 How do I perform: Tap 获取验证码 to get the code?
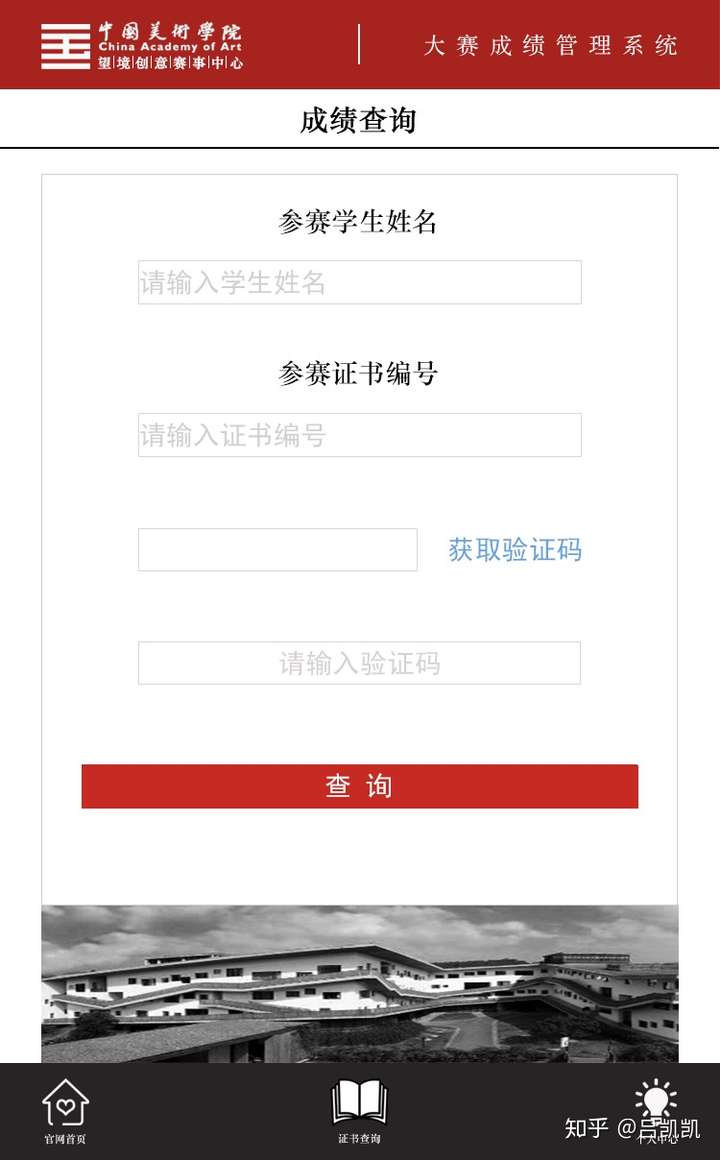(514, 550)
